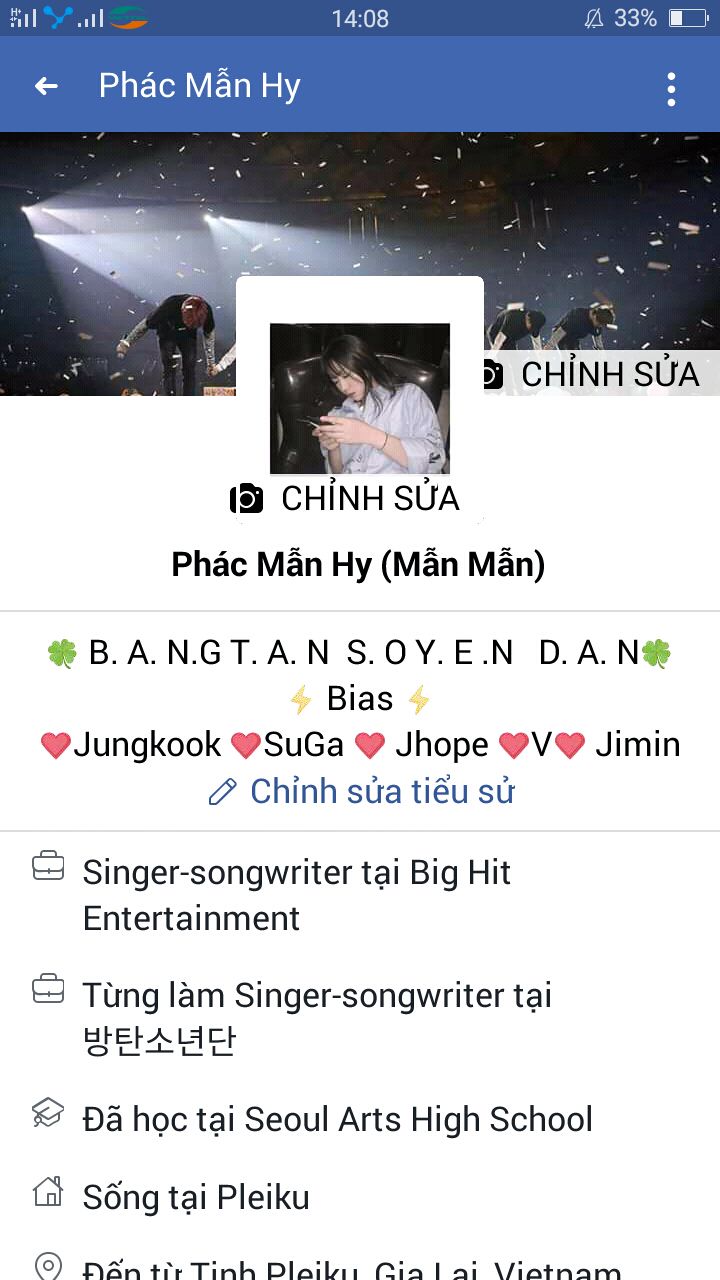View the profile picture
Screen dimensions: 720x1280
360,397
